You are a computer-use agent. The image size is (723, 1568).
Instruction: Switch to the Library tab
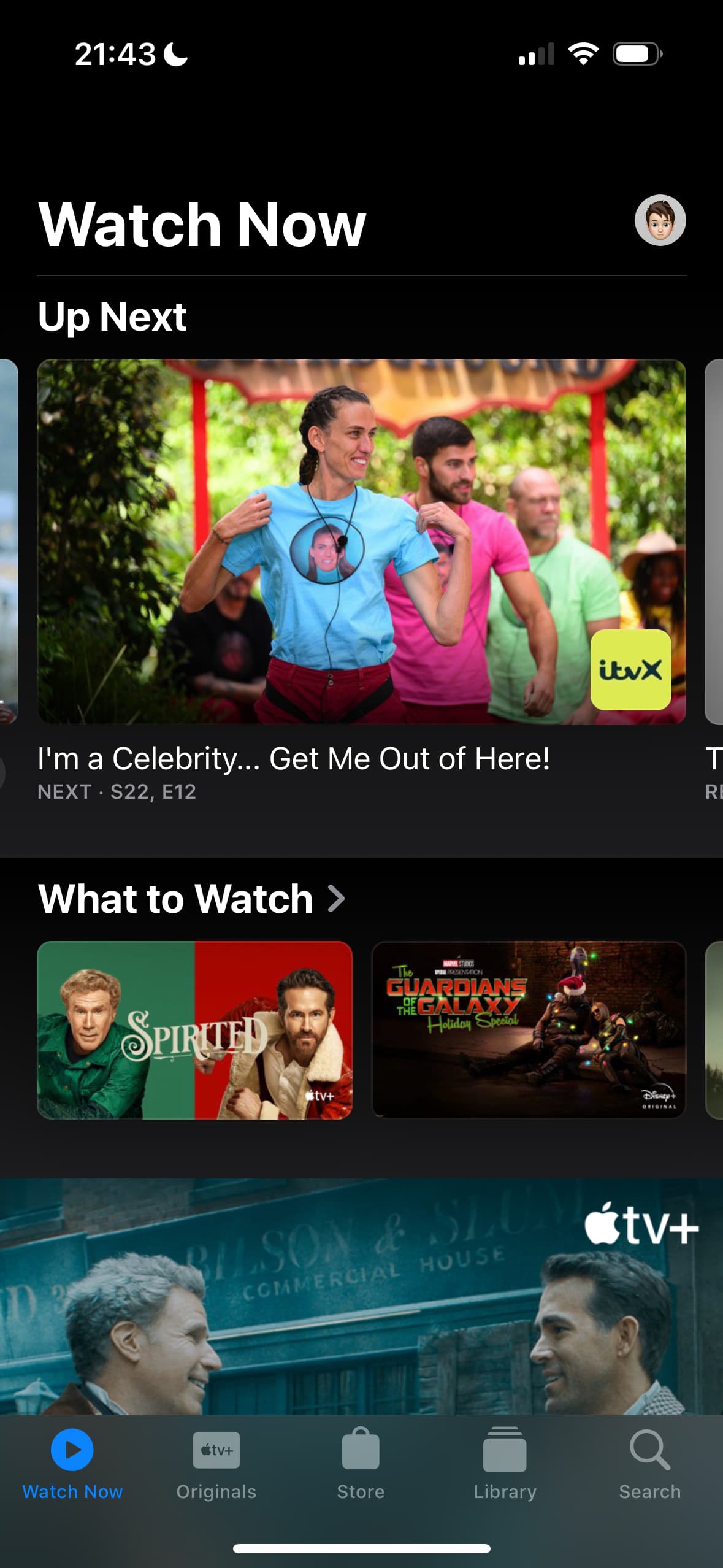(505, 1463)
